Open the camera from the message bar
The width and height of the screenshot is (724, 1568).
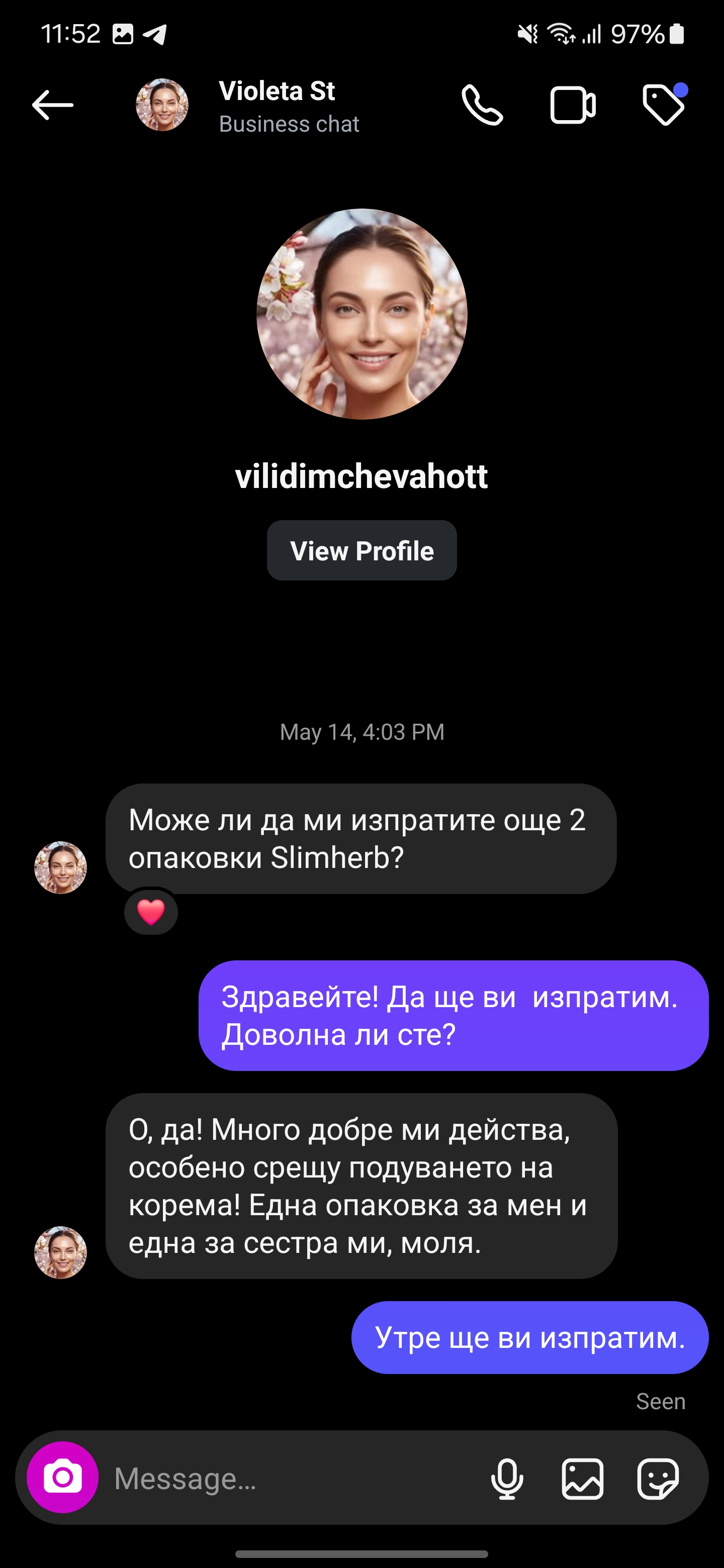pyautogui.click(x=62, y=1478)
